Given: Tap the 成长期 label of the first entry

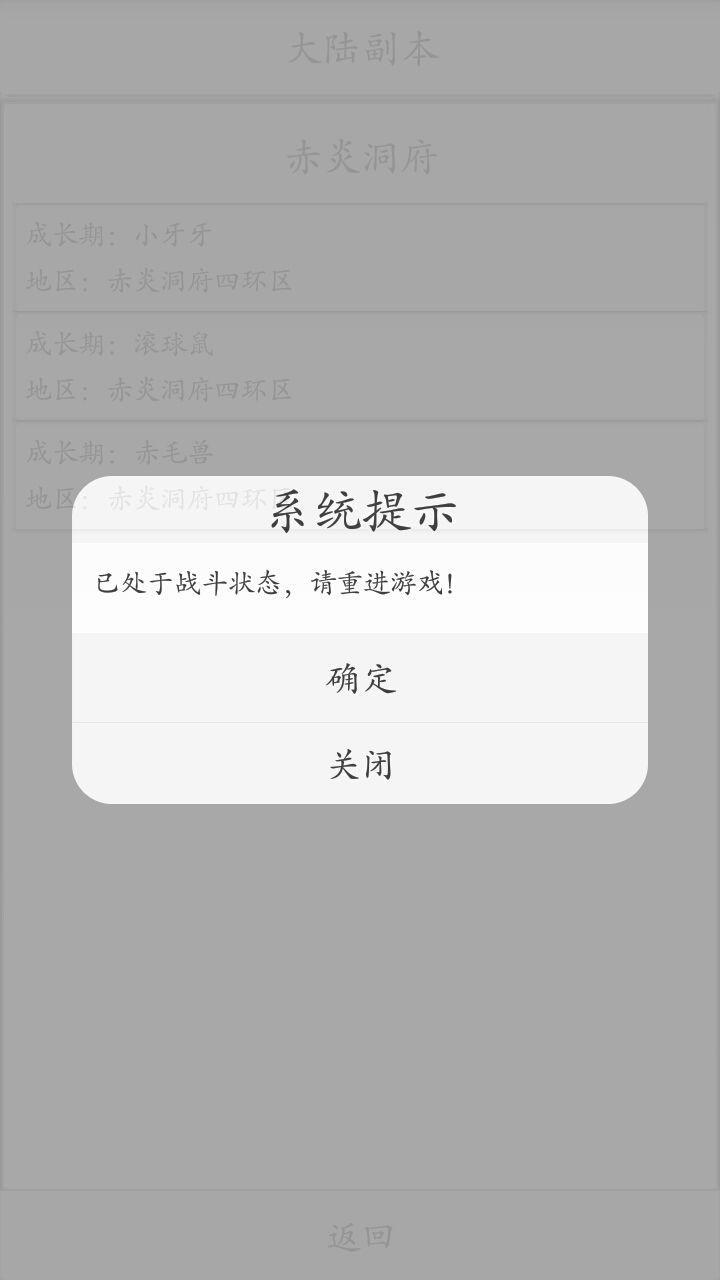Looking at the screenshot, I should pyautogui.click(x=72, y=236).
